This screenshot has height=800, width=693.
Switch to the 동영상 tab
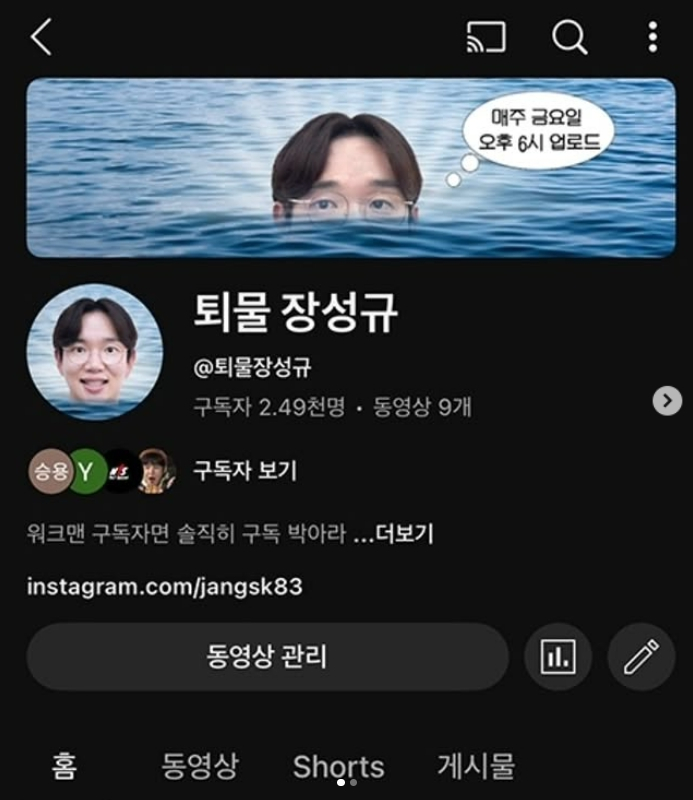pos(200,767)
